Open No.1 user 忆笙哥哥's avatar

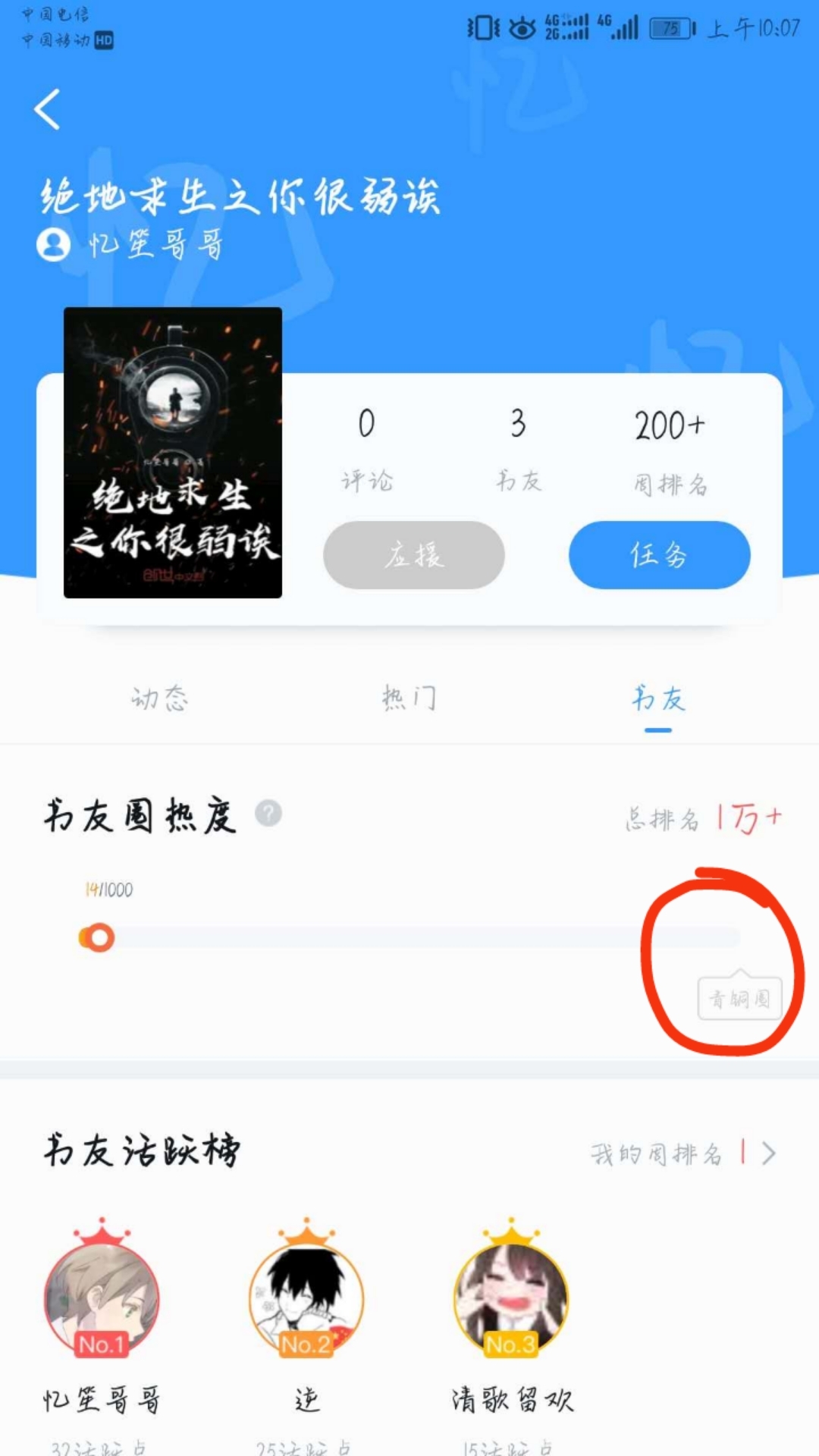(x=102, y=1298)
